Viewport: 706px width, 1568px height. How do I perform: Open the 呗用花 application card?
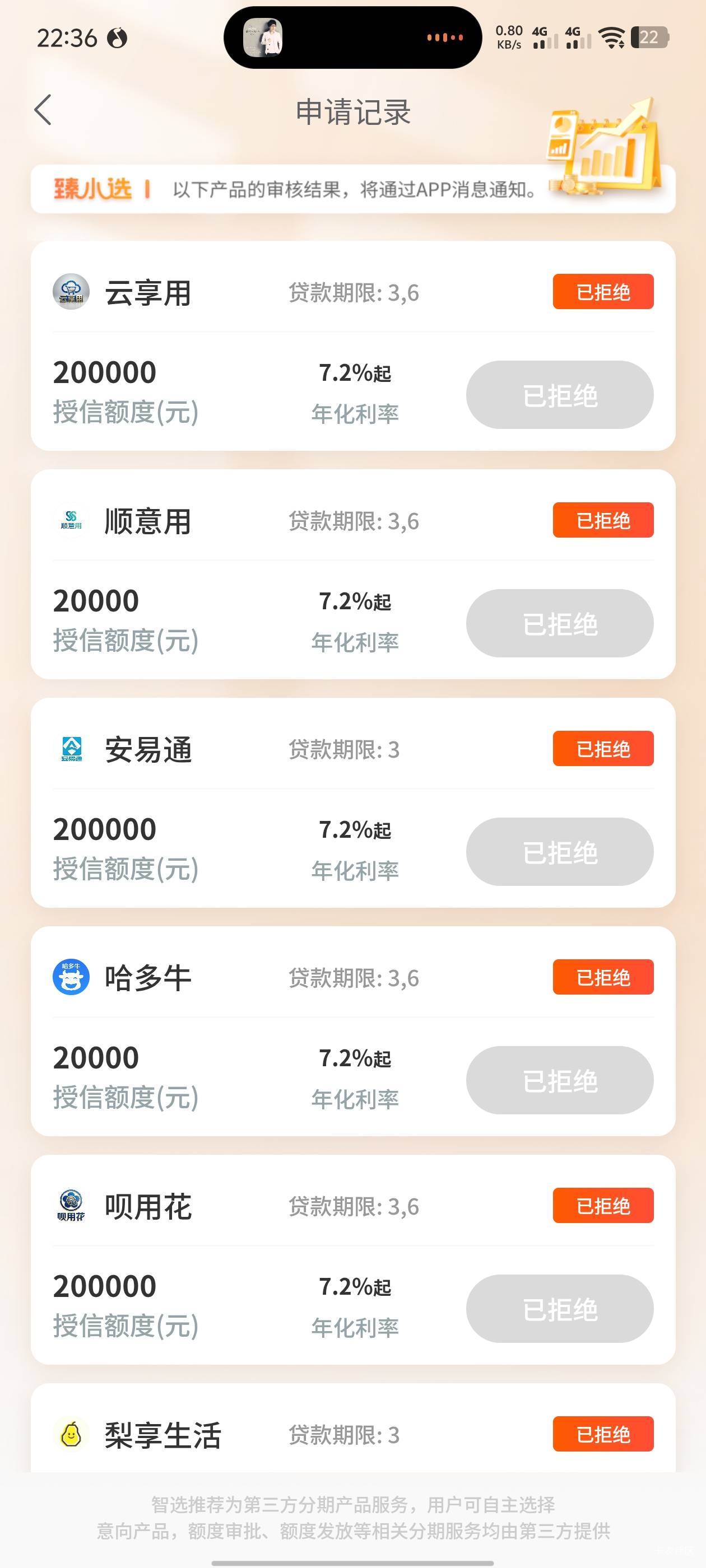(x=352, y=1259)
